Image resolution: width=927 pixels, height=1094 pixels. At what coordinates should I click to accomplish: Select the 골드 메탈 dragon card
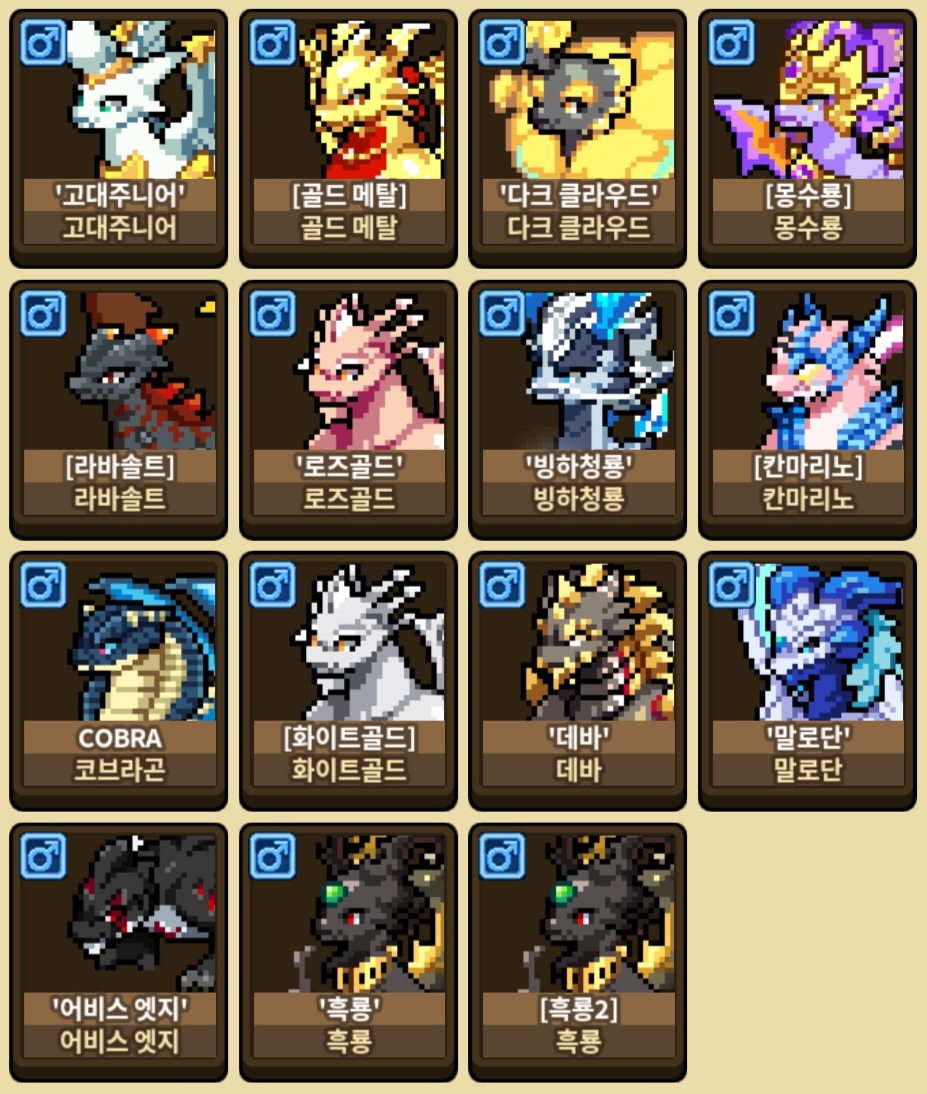coord(348,138)
